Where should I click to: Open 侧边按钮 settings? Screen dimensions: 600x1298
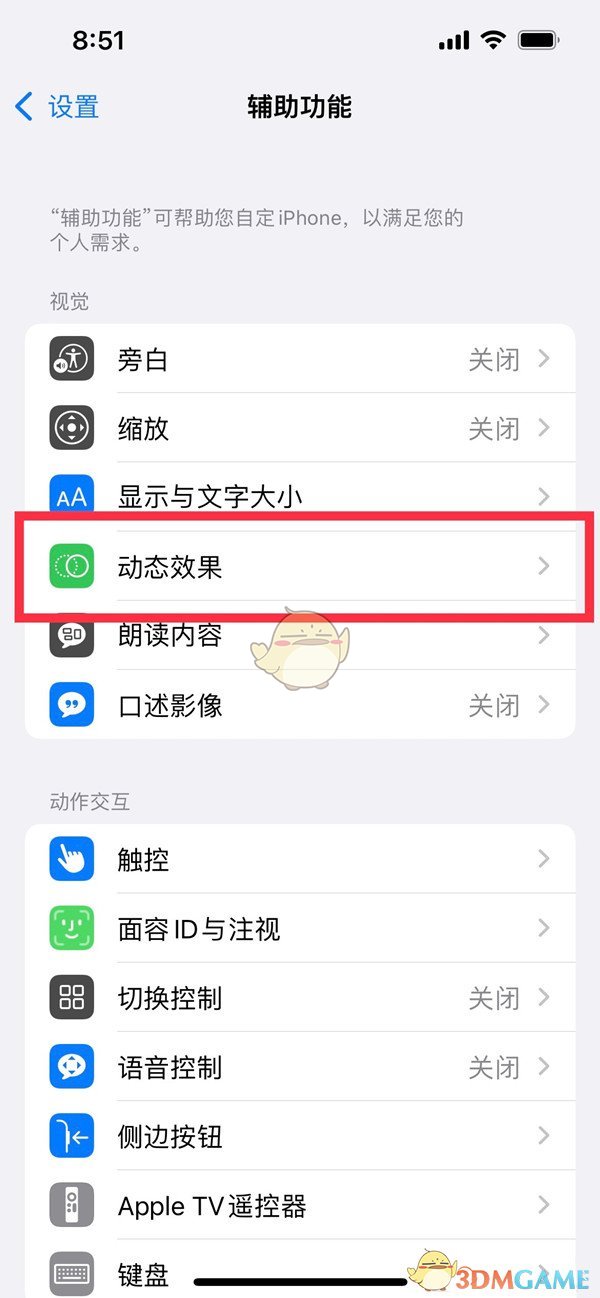(x=300, y=1136)
